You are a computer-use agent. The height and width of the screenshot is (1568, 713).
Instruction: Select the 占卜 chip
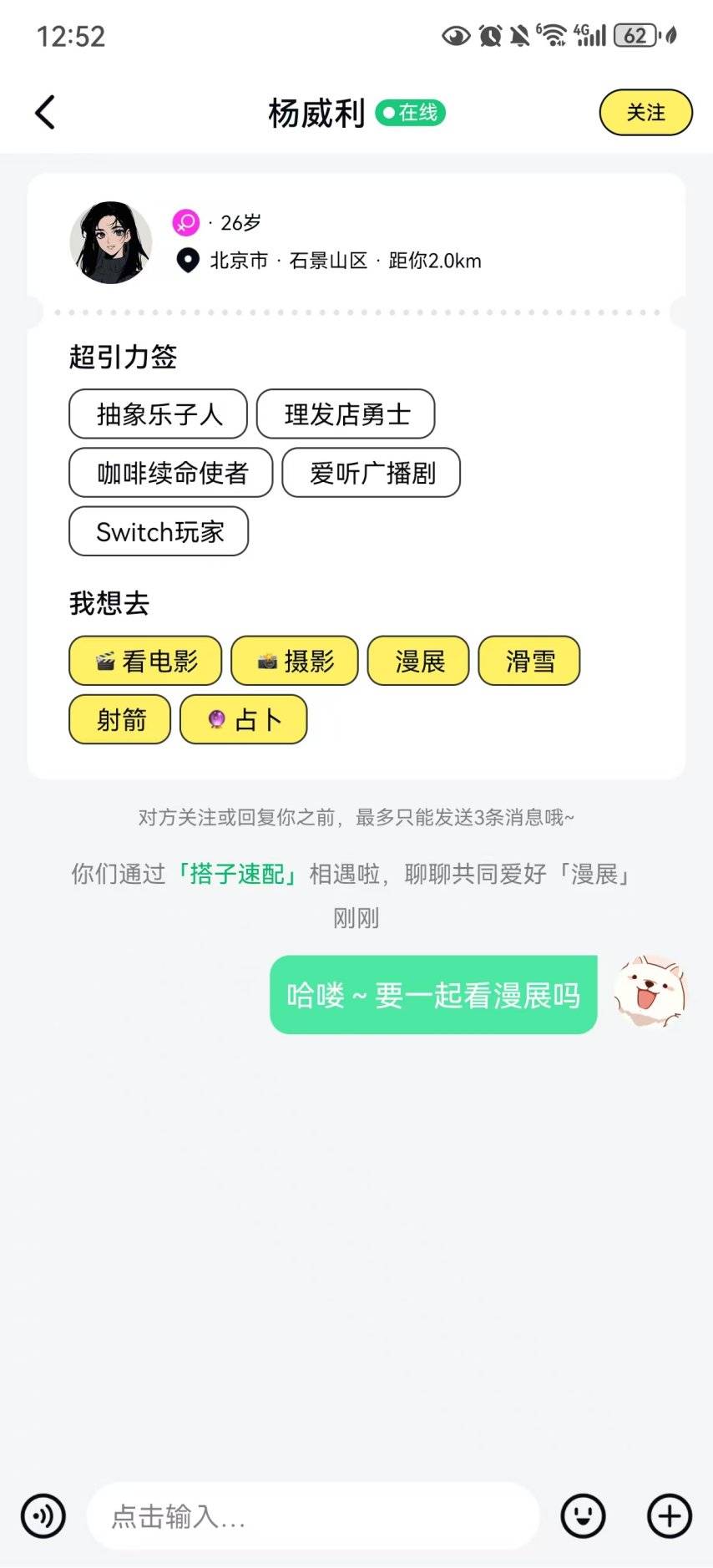click(x=244, y=719)
